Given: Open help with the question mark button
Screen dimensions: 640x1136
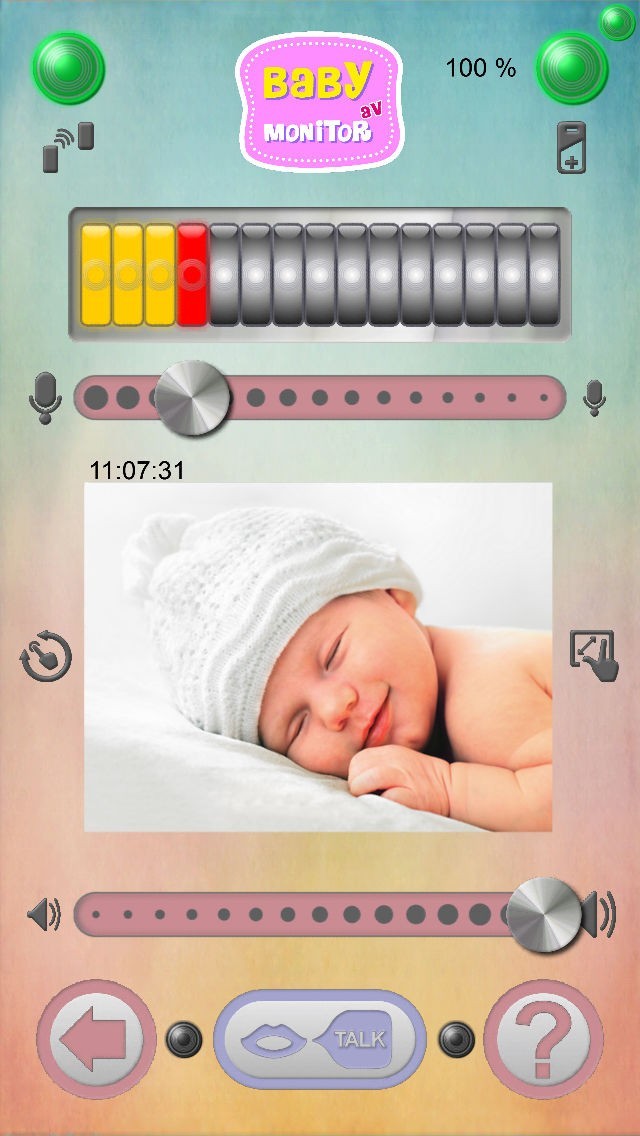Looking at the screenshot, I should click(543, 1039).
